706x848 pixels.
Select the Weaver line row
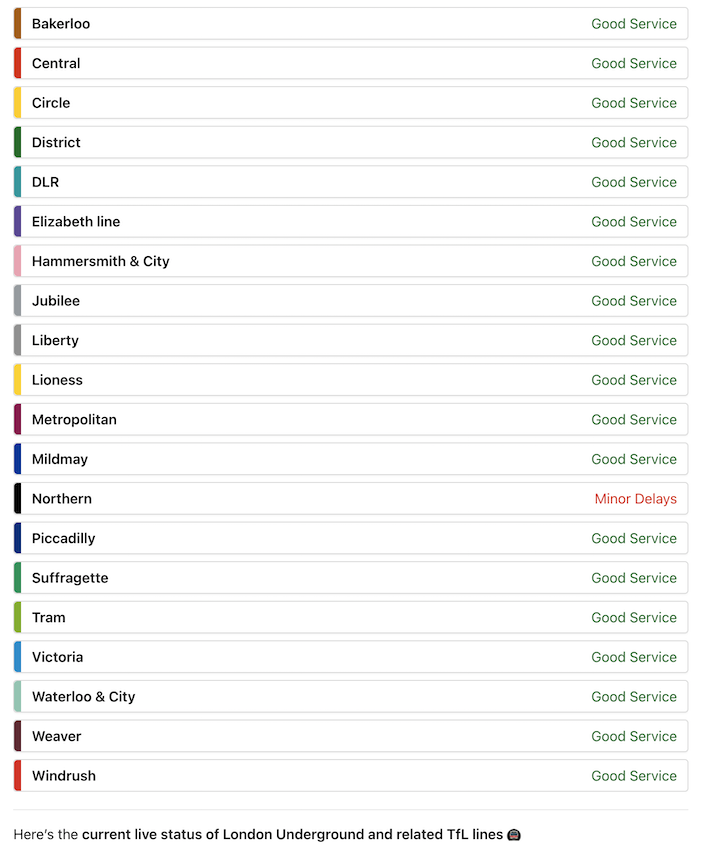350,736
